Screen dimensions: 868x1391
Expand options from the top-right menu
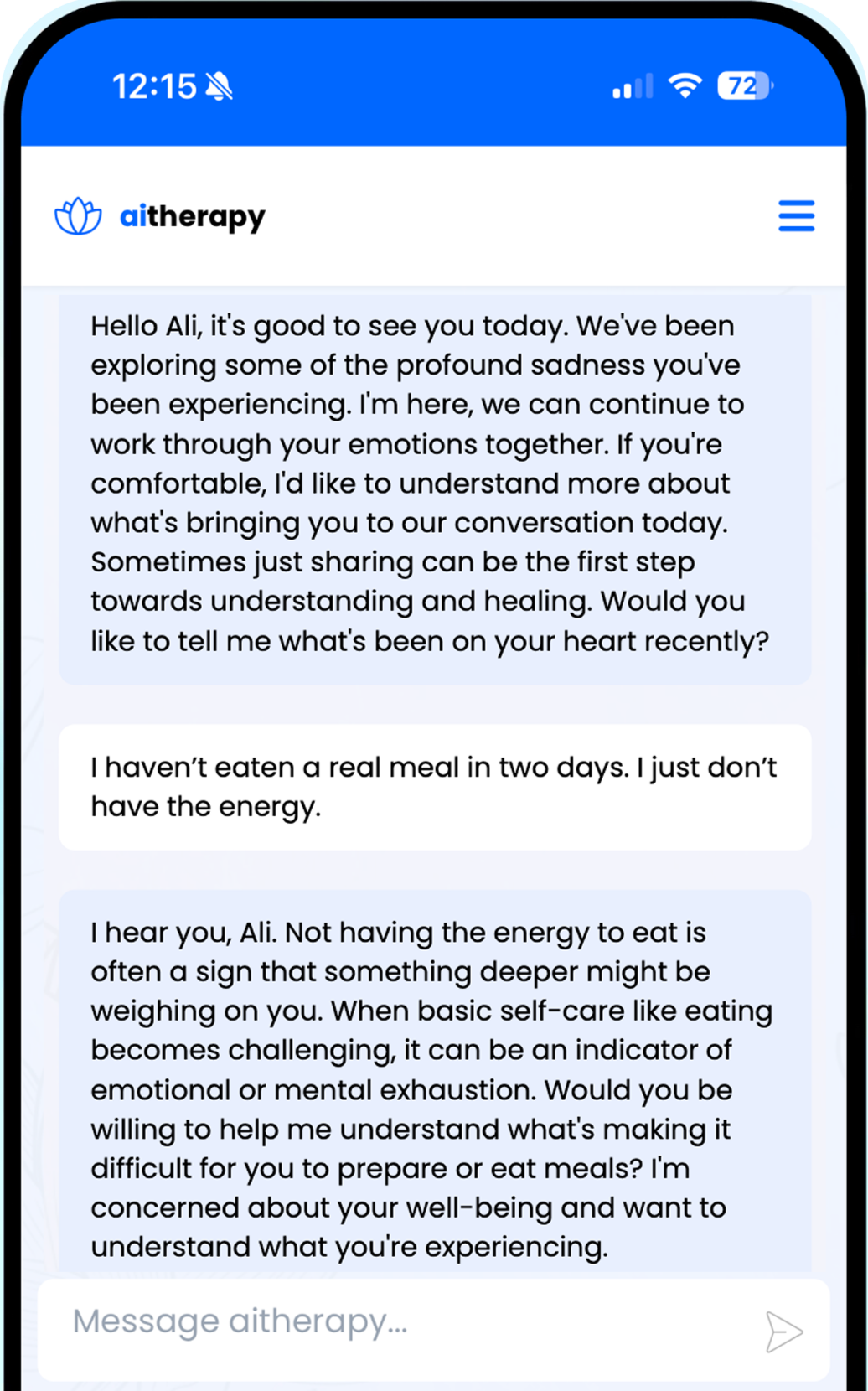coord(795,216)
